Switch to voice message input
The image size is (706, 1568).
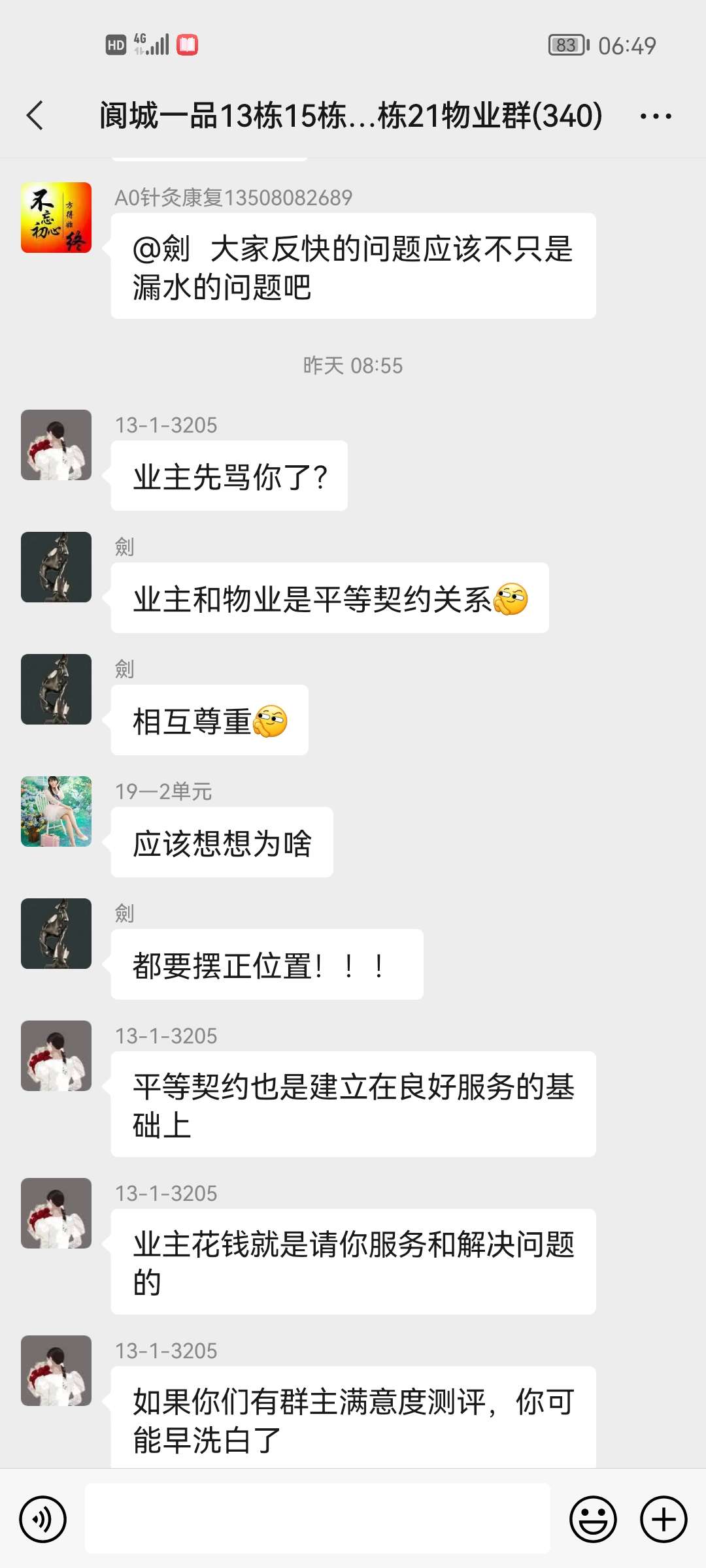(43, 1519)
